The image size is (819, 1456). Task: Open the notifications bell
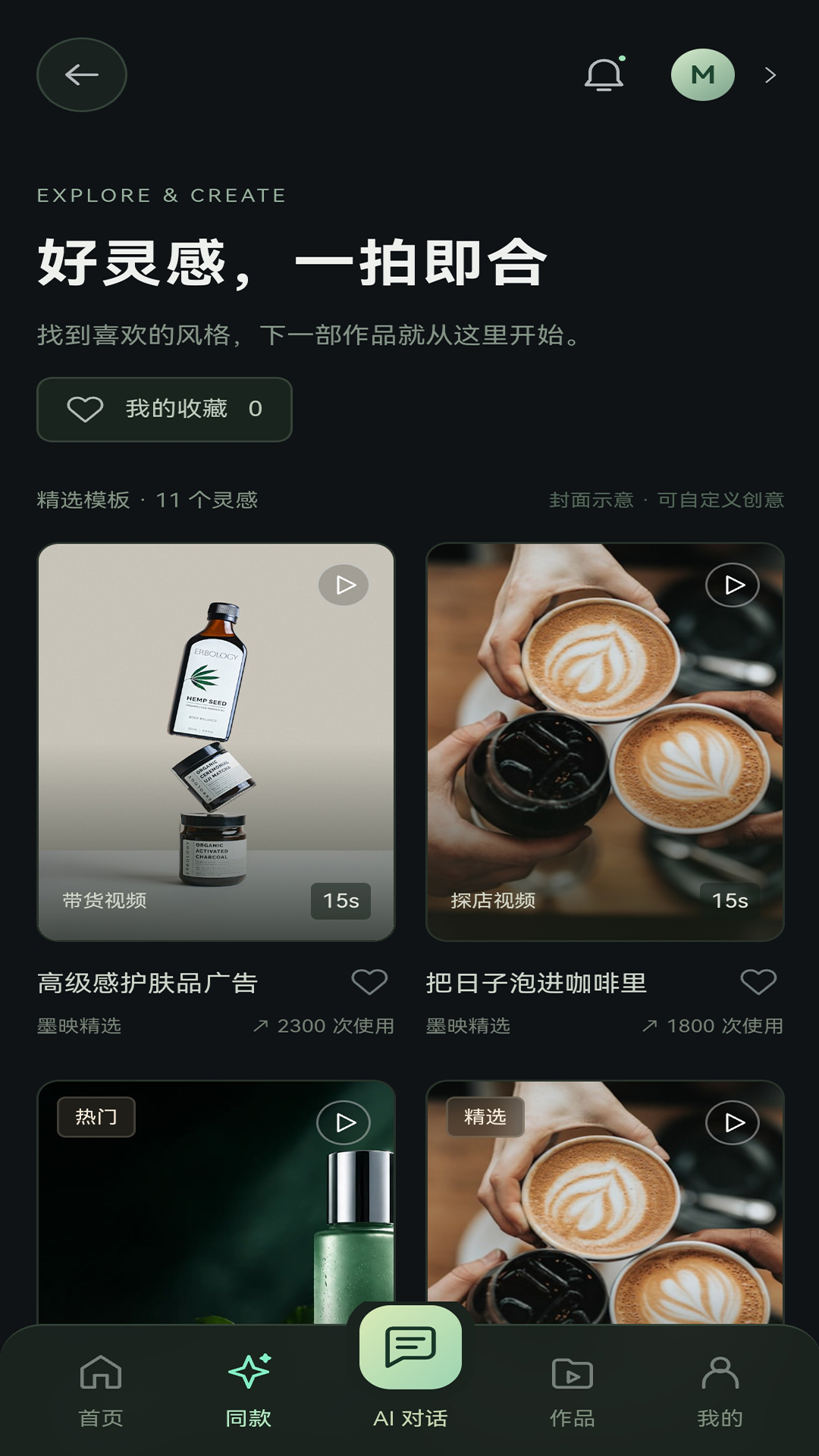click(604, 75)
